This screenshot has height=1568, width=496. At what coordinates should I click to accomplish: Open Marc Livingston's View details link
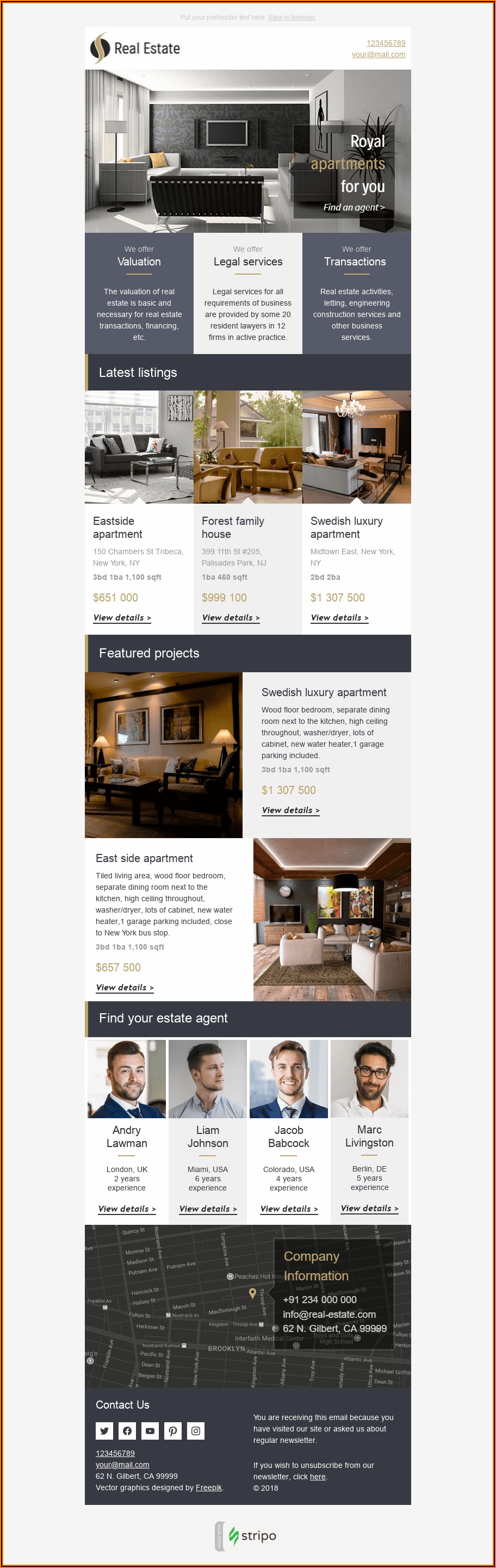click(x=369, y=1208)
